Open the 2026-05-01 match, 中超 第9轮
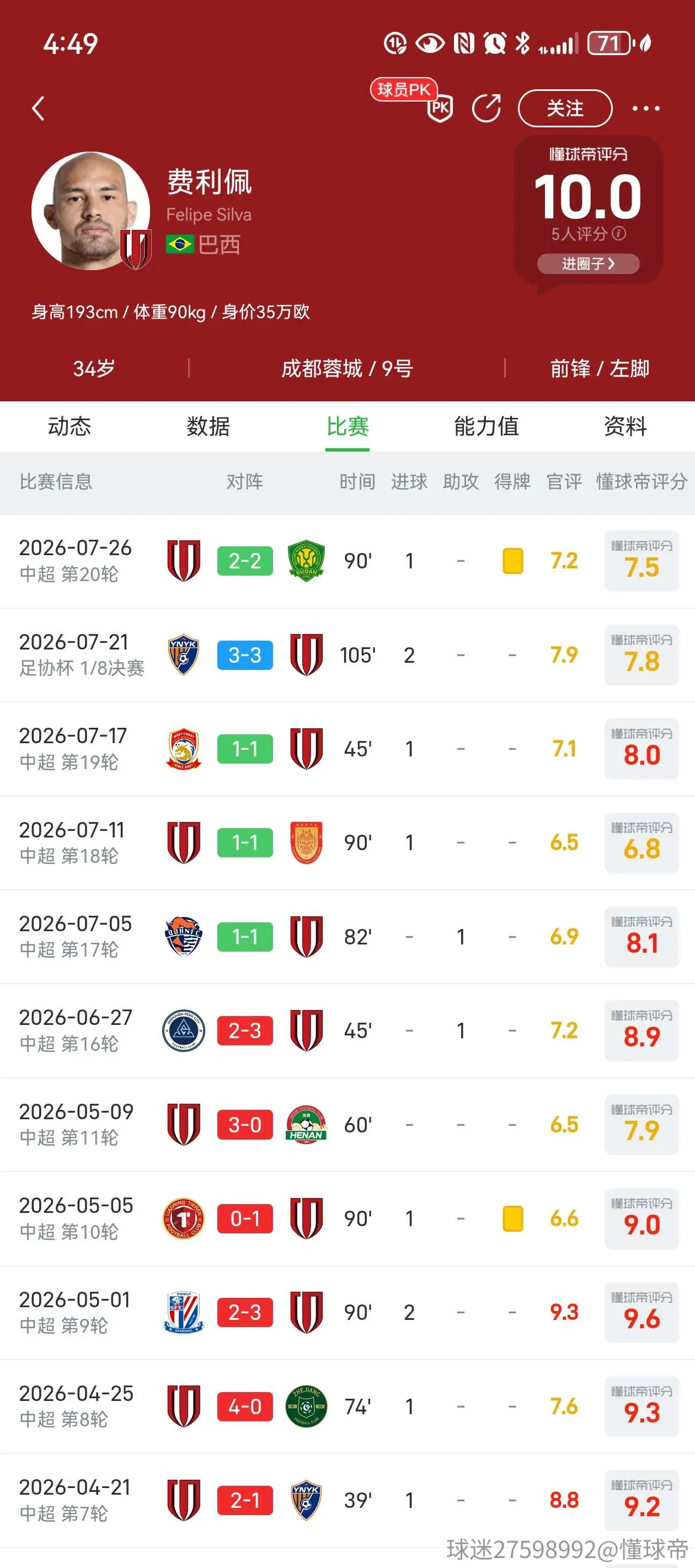This screenshot has width=695, height=1568. coord(347,1312)
